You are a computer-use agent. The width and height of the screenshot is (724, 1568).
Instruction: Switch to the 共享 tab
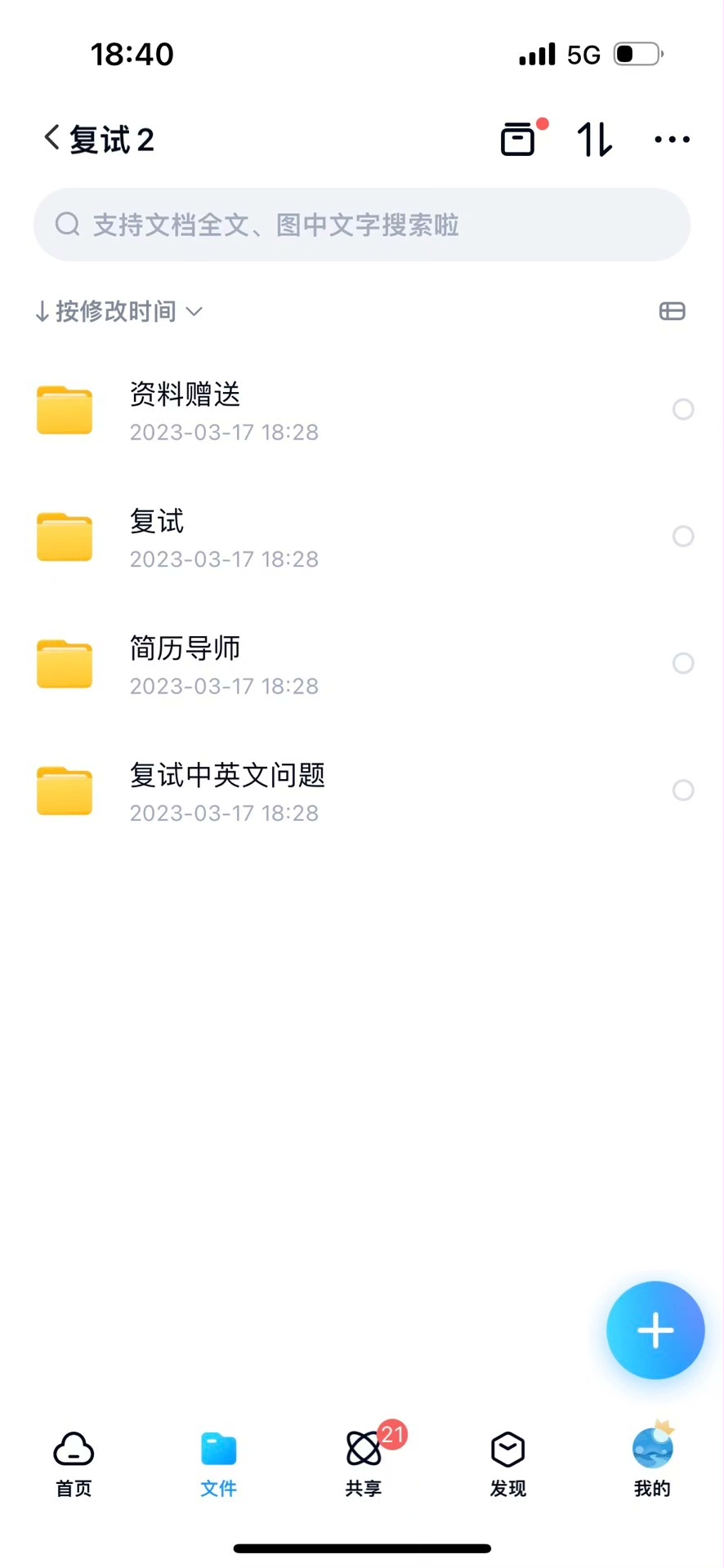pyautogui.click(x=364, y=1463)
